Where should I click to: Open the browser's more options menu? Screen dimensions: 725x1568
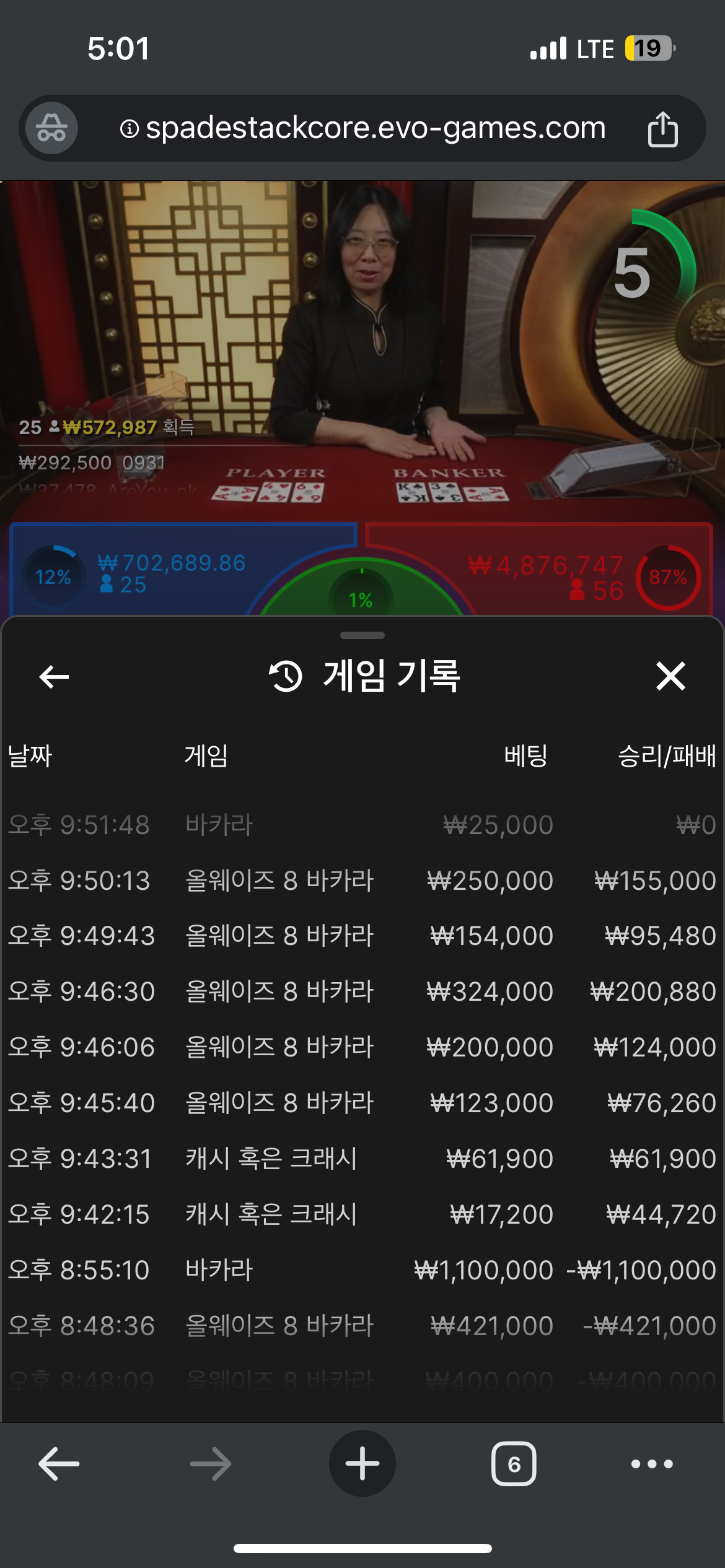click(652, 1464)
